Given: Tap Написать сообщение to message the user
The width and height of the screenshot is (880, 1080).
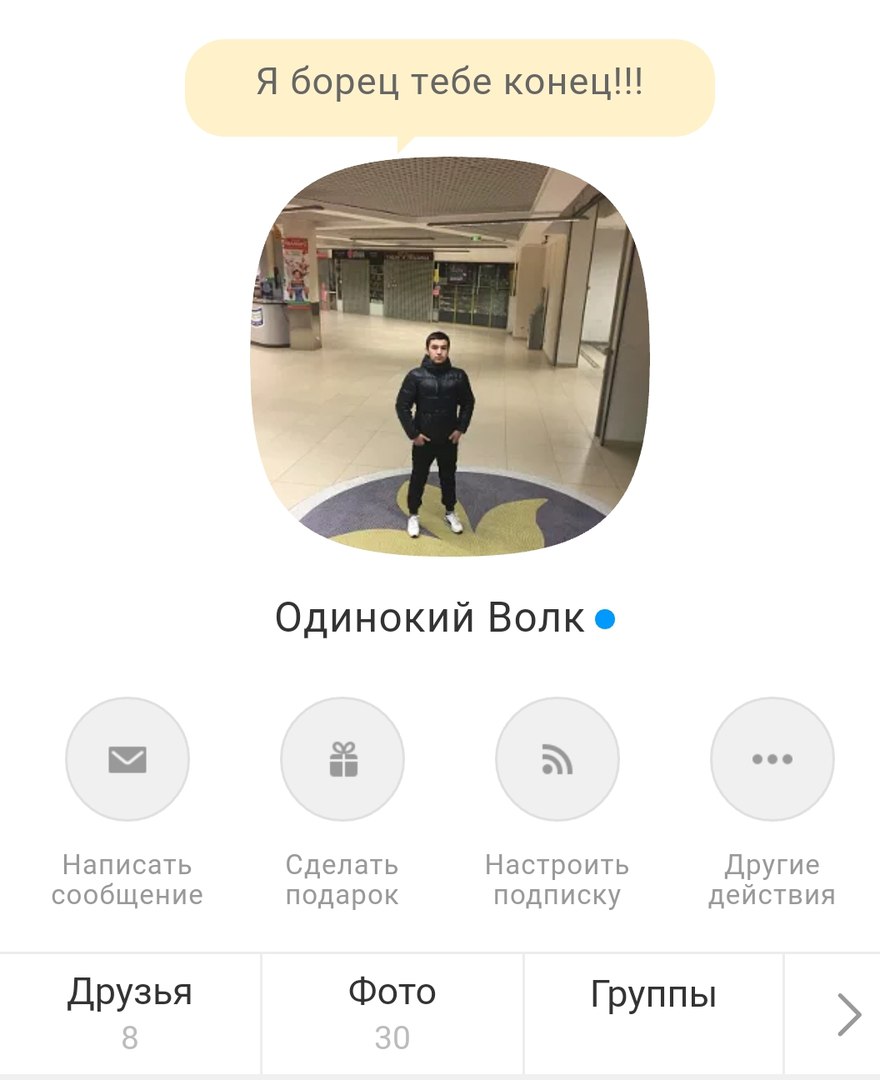Looking at the screenshot, I should [127, 760].
